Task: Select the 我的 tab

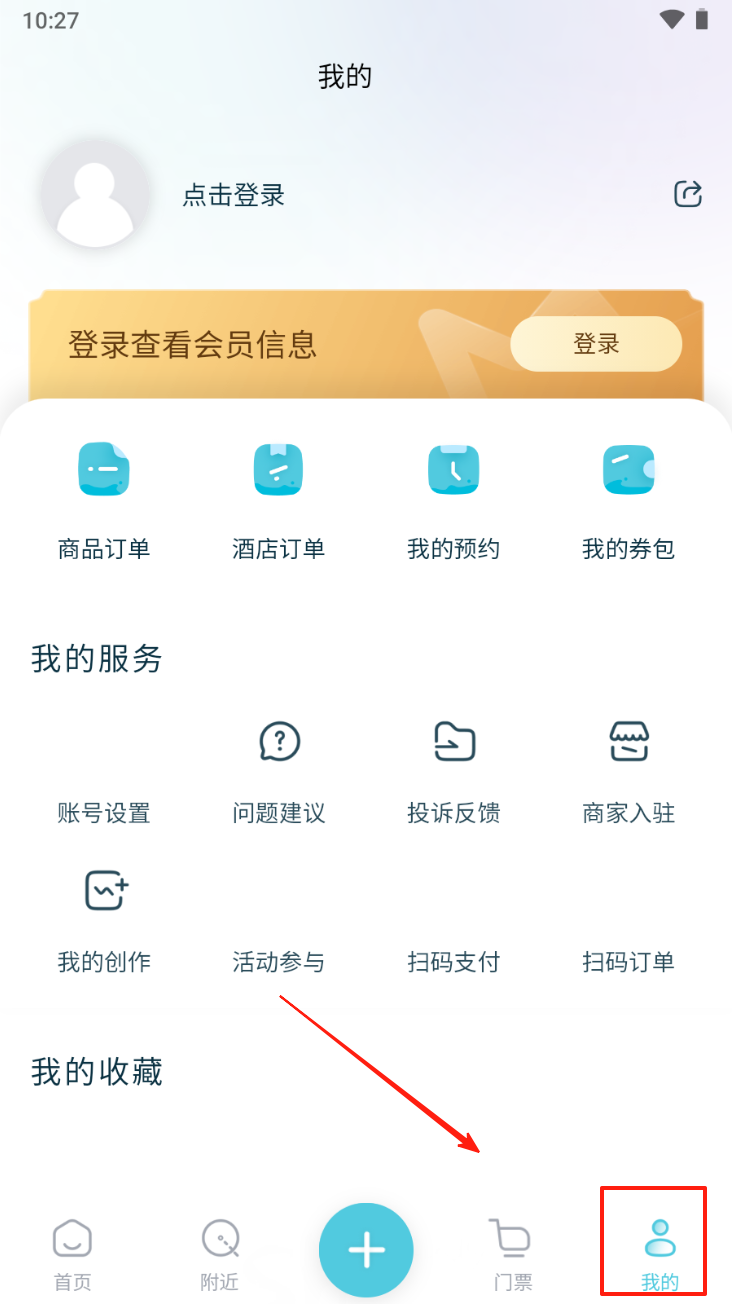Action: (x=659, y=1253)
